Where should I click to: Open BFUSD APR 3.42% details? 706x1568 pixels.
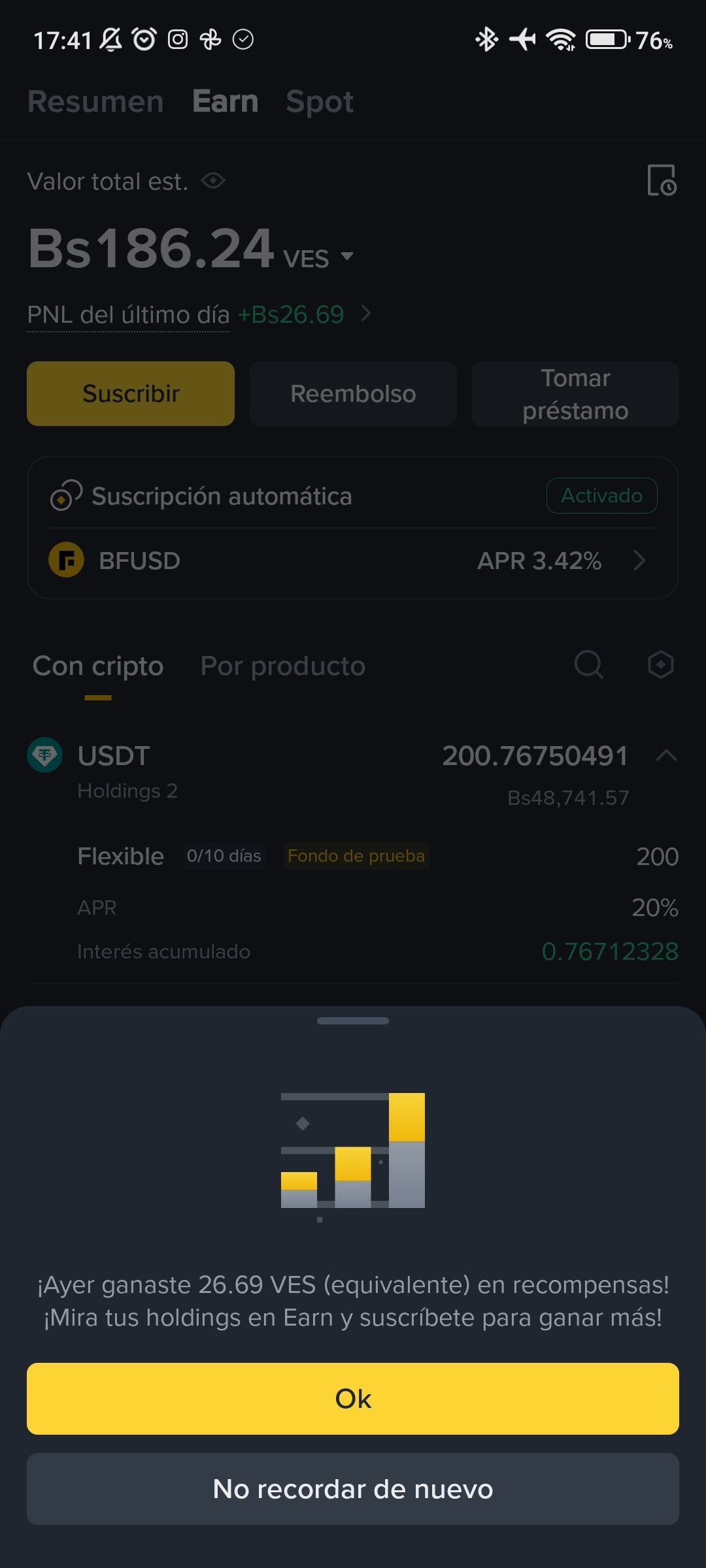(353, 561)
